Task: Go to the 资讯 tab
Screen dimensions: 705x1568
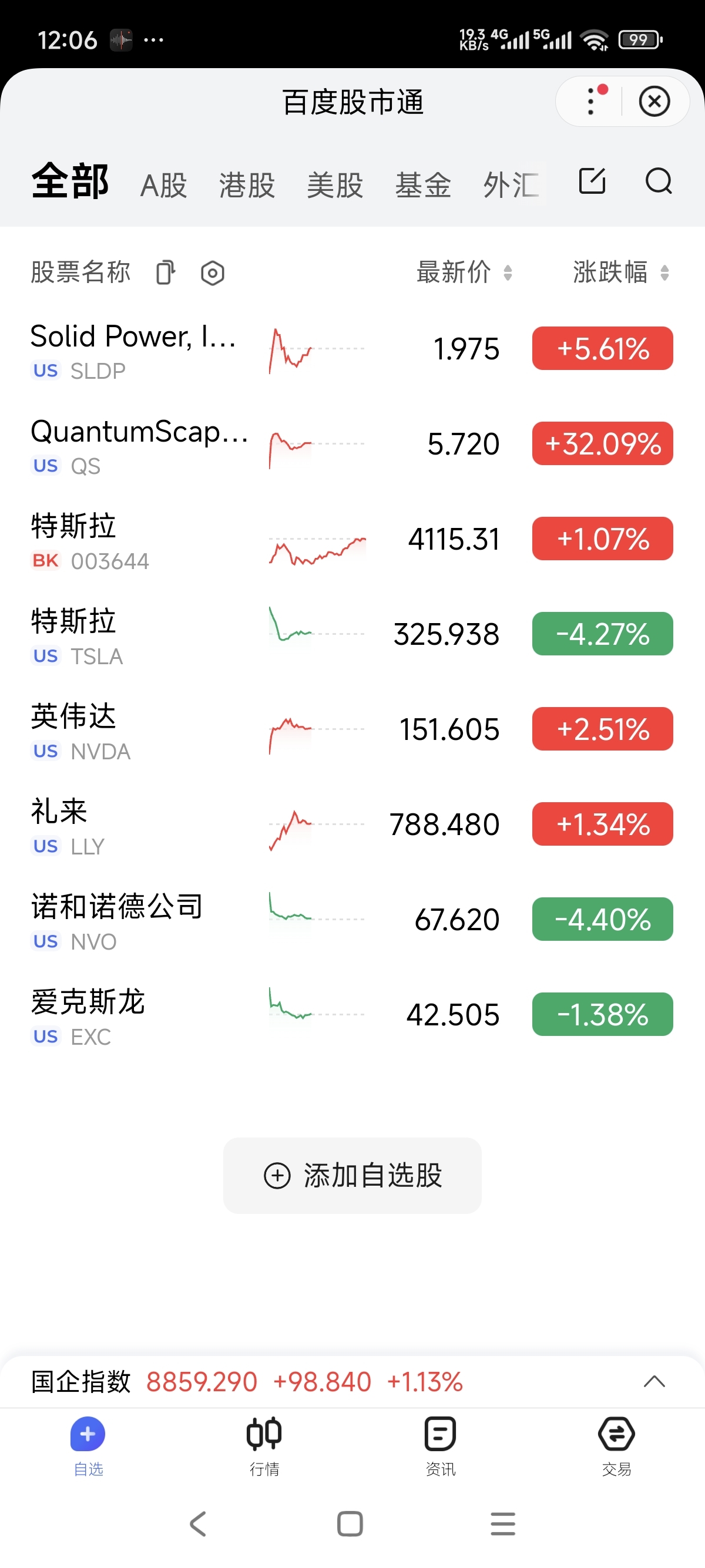Action: [440, 1447]
